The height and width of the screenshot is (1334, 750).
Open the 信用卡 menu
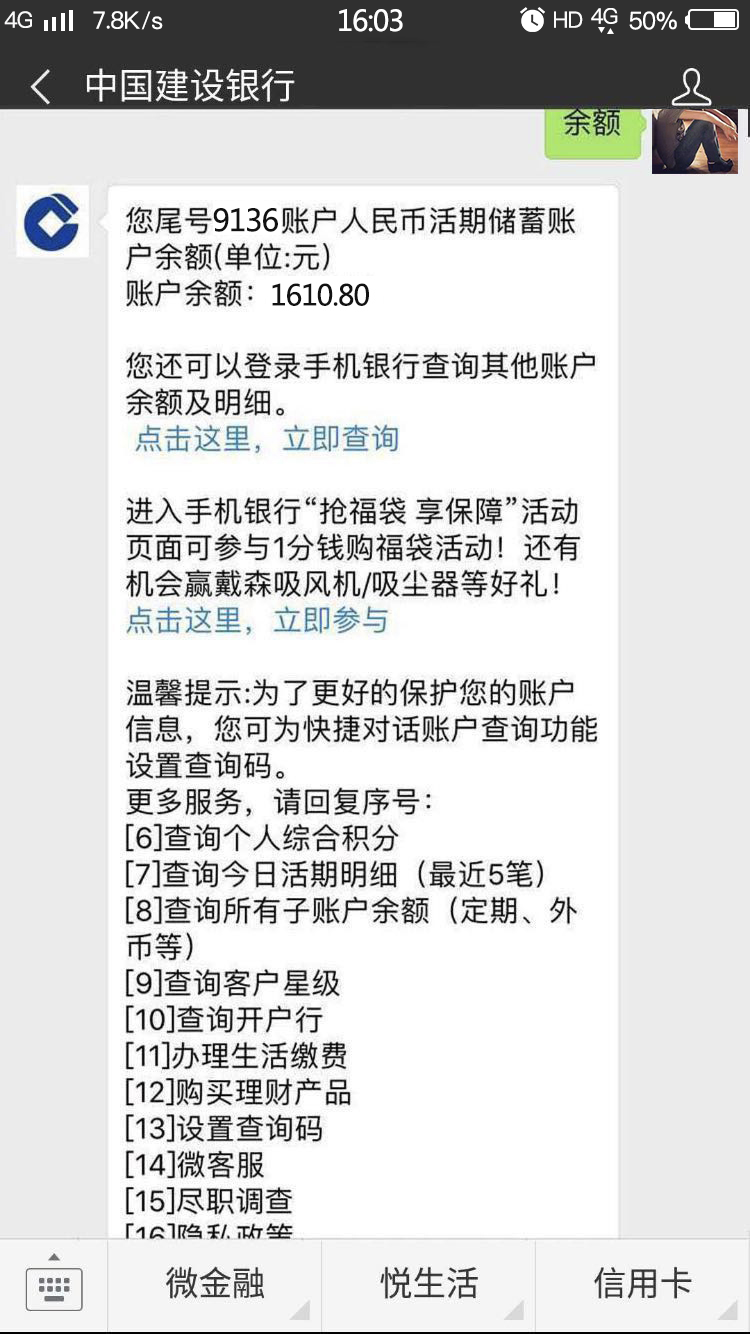pyautogui.click(x=643, y=1284)
